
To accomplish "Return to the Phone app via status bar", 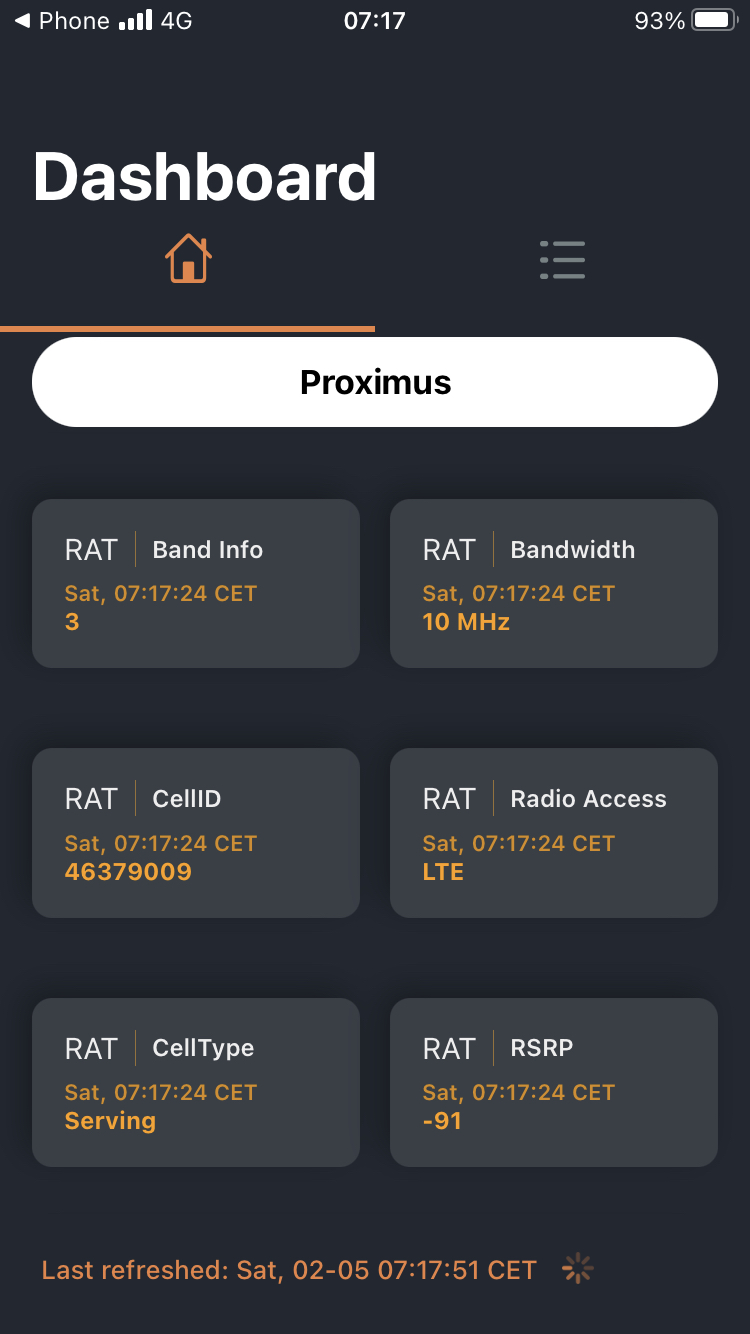I will (62, 21).
